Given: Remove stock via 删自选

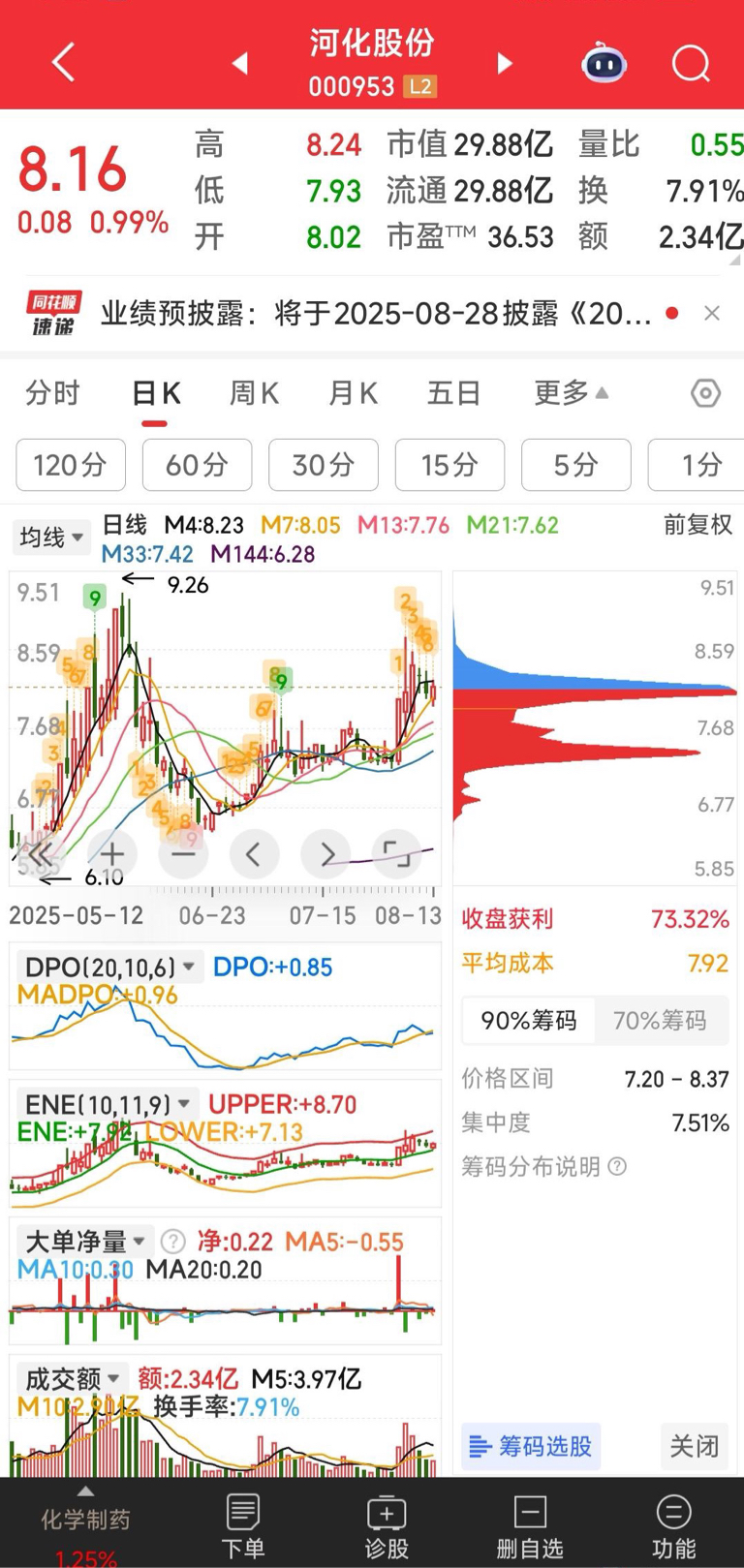Looking at the screenshot, I should (530, 1524).
